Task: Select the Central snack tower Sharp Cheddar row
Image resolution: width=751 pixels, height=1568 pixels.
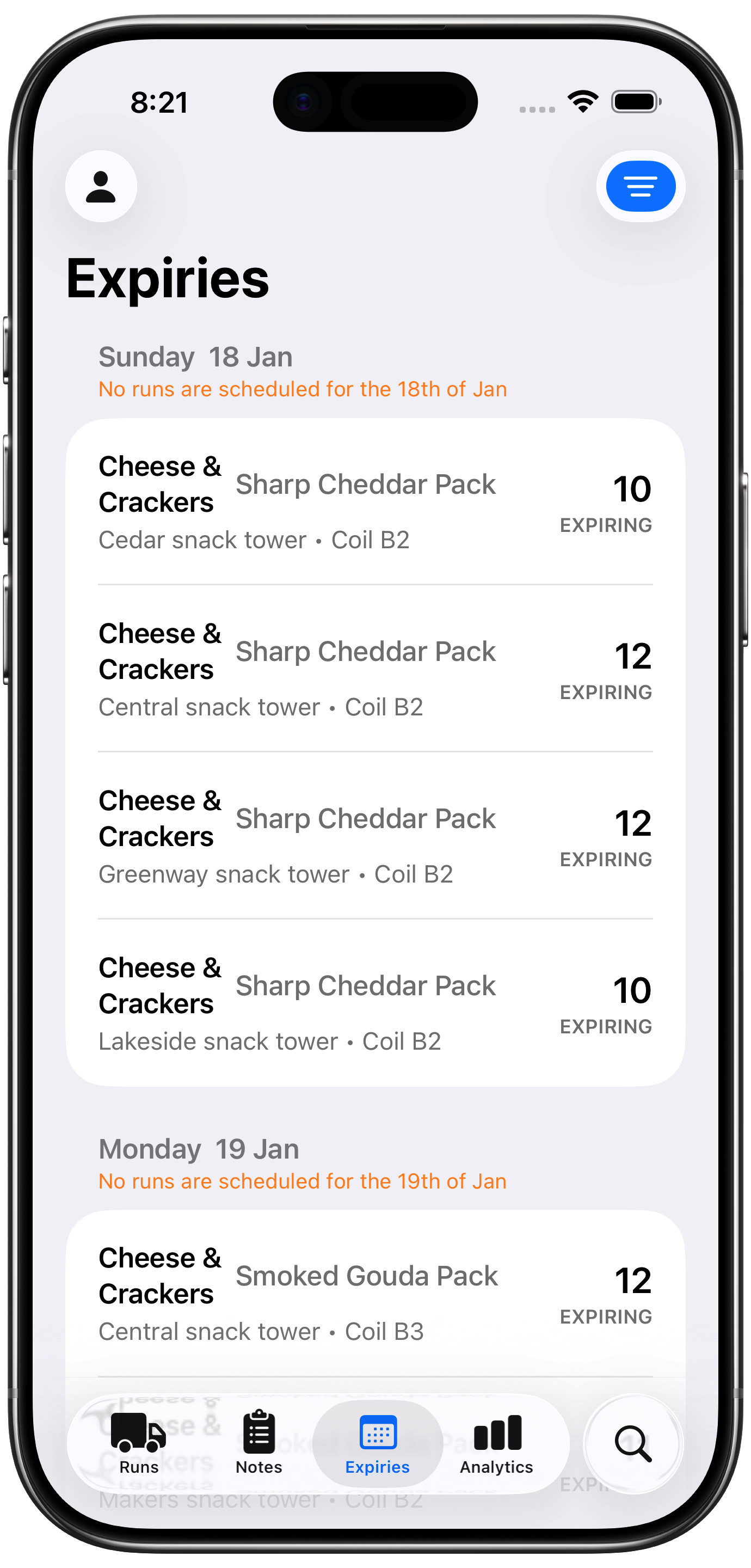Action: (374, 670)
